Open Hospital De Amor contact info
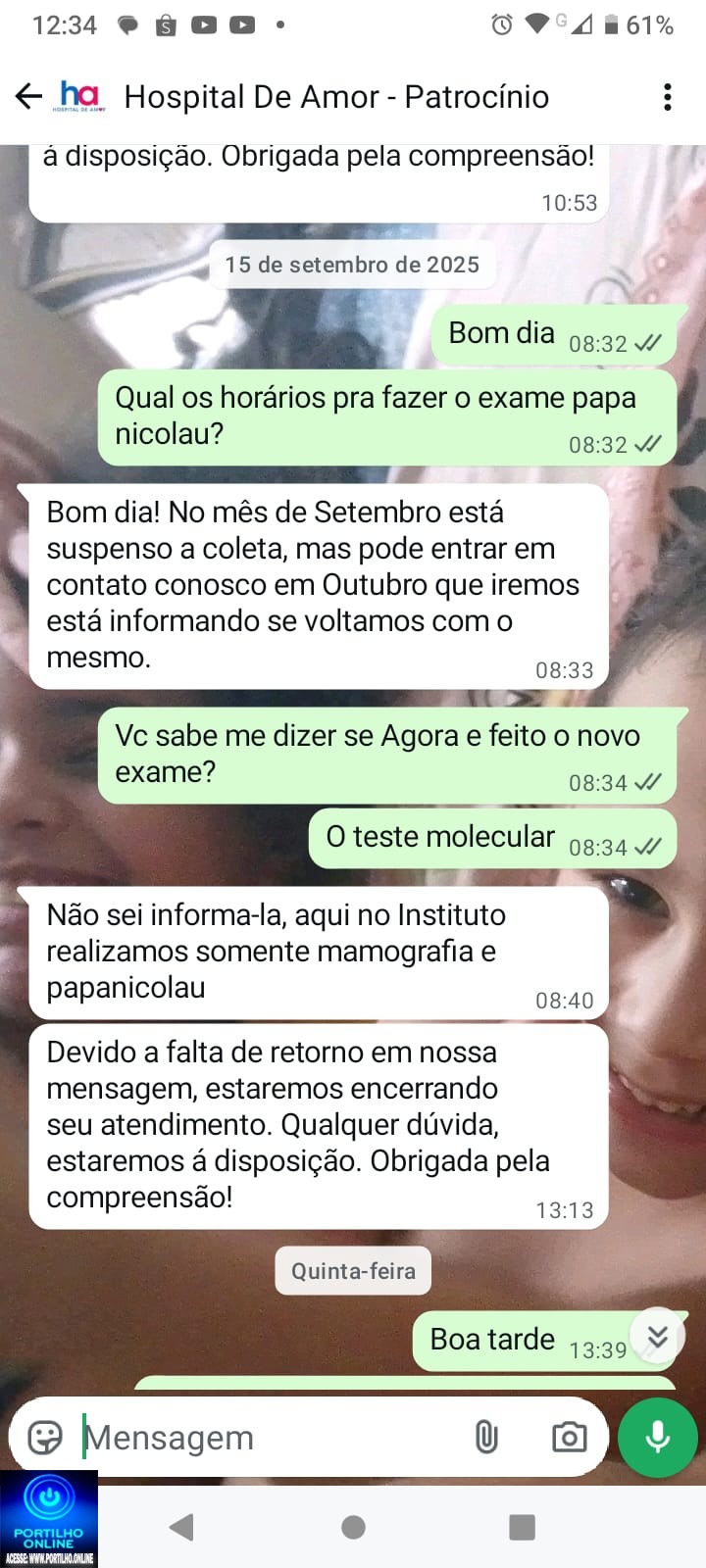This screenshot has height=1568, width=706. [335, 97]
